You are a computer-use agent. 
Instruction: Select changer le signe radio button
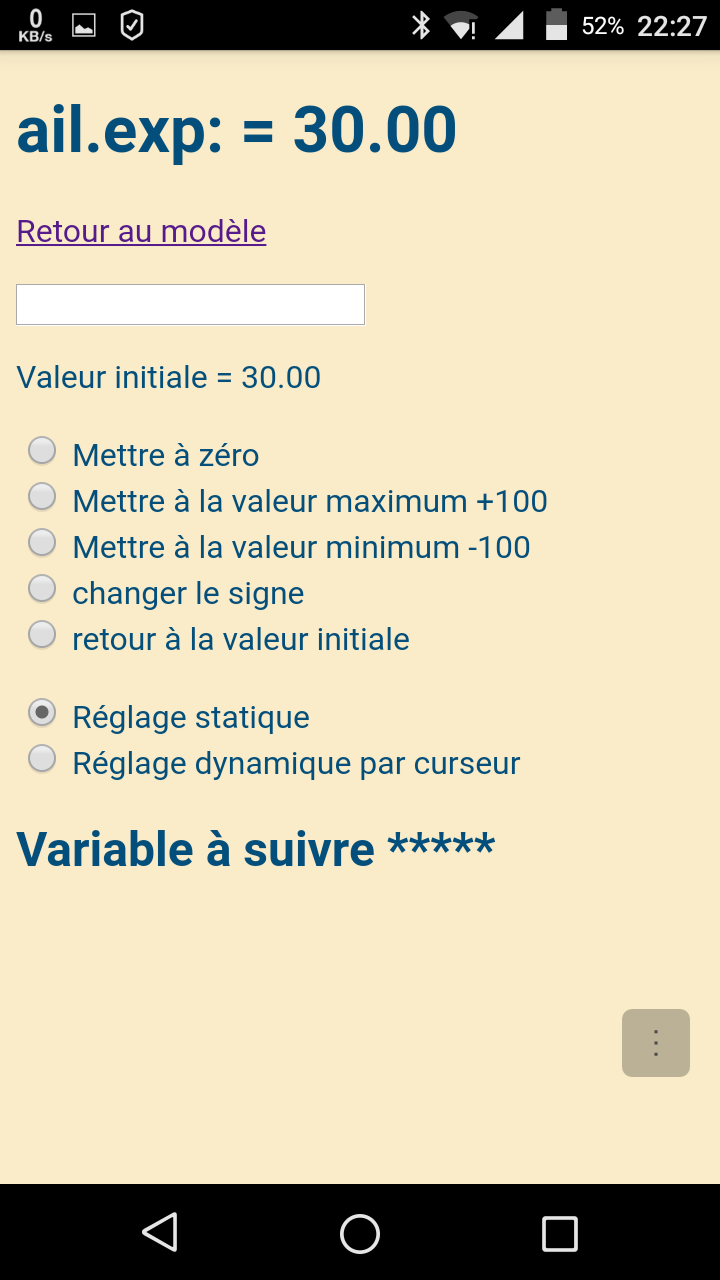[x=42, y=588]
